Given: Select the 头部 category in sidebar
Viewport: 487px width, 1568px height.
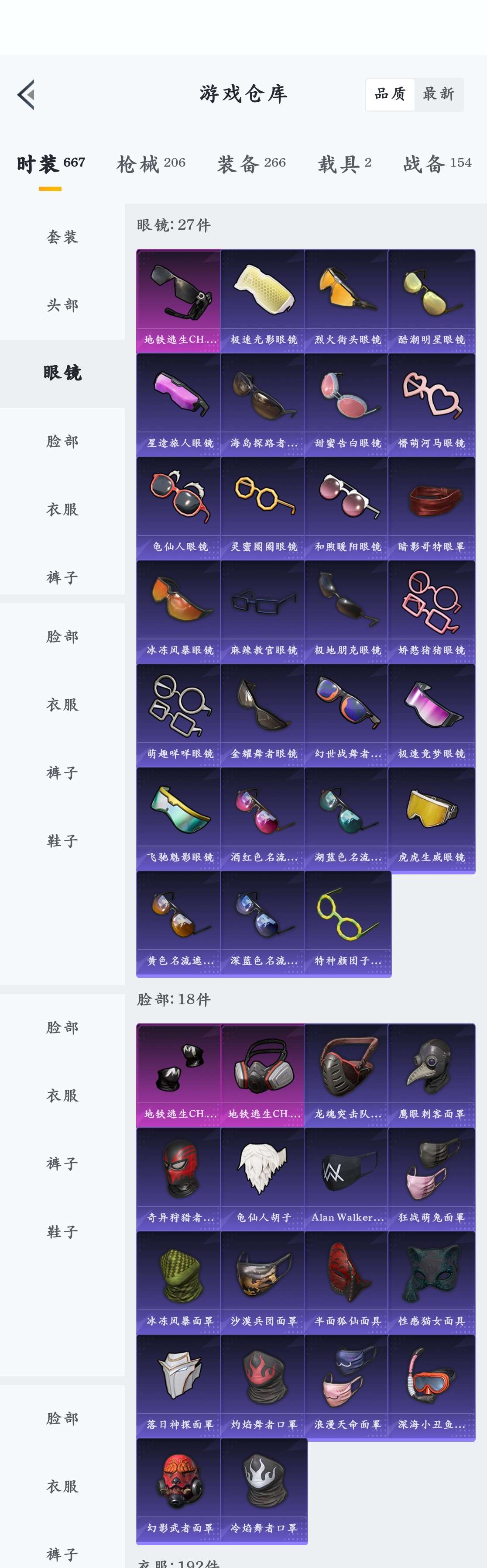Looking at the screenshot, I should 62,305.
